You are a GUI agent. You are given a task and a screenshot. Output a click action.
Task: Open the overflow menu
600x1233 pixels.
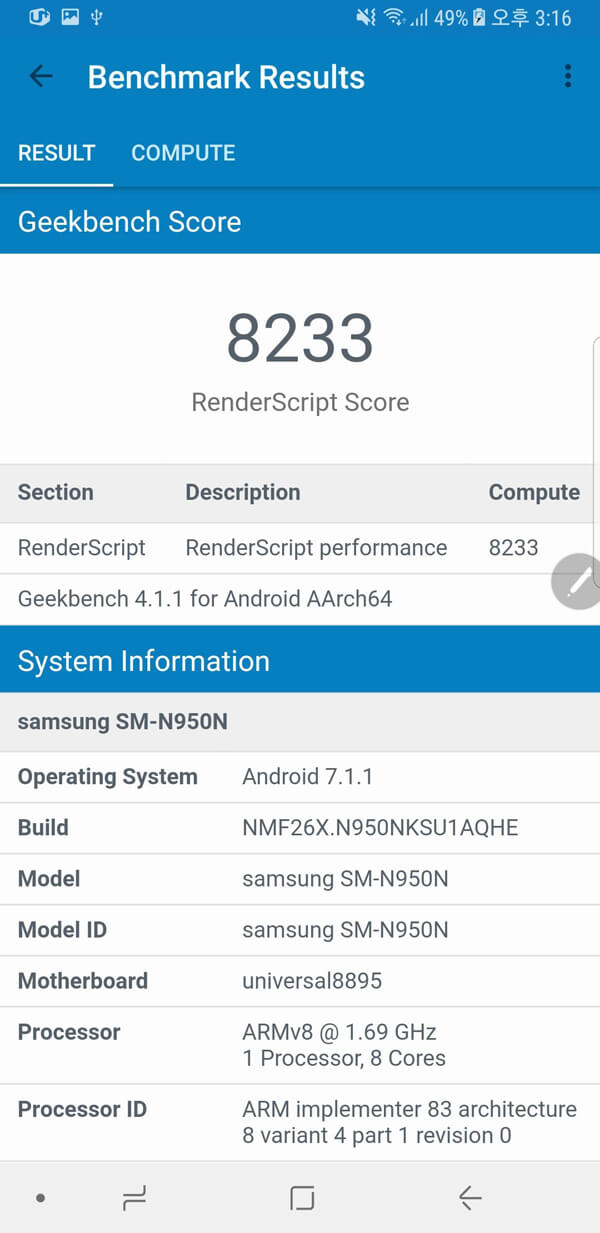coord(567,76)
